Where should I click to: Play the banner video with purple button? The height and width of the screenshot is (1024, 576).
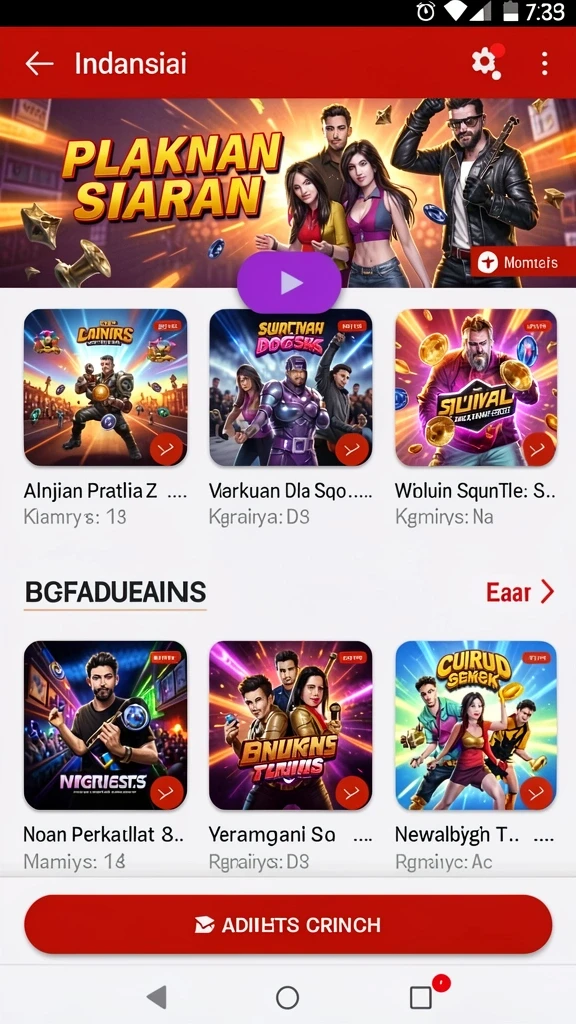289,283
